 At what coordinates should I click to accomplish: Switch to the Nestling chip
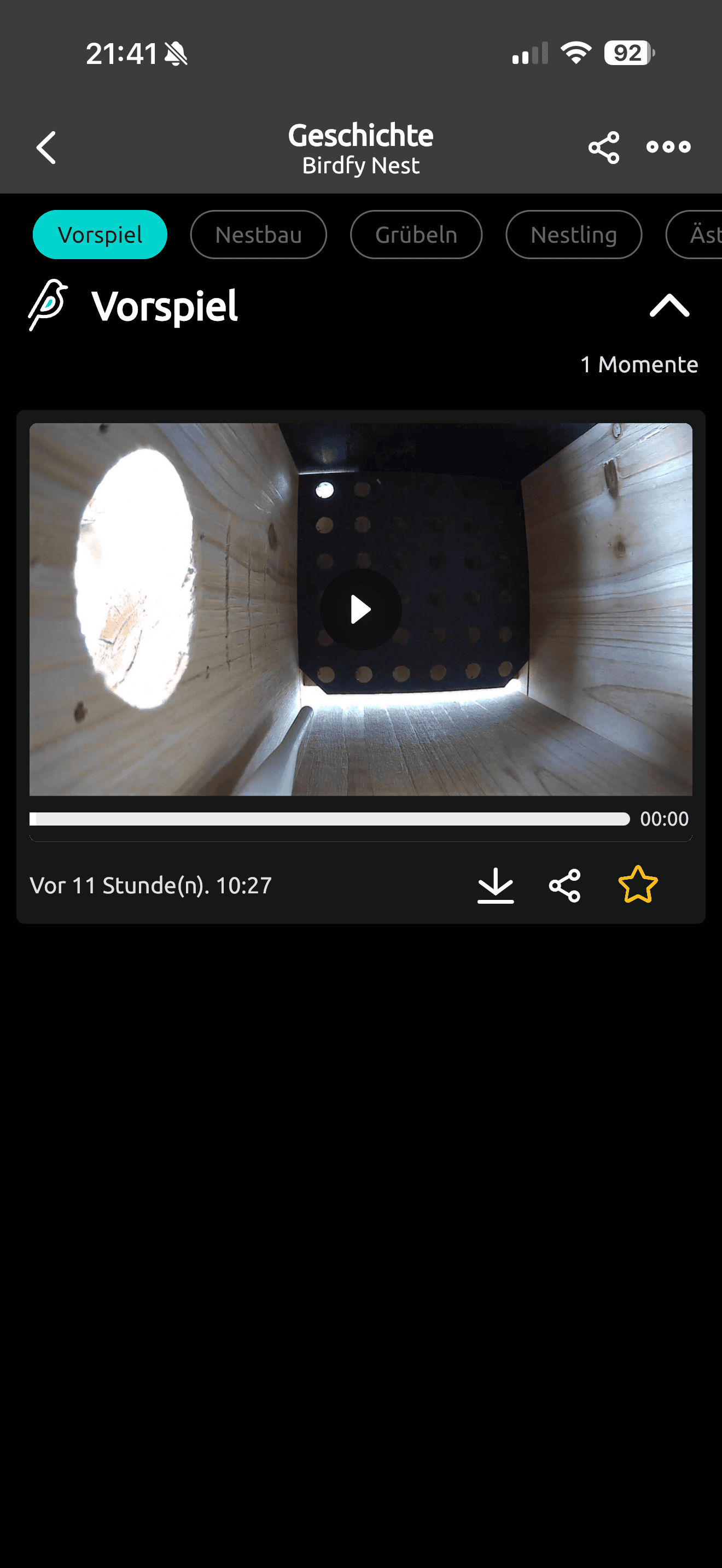tap(573, 235)
